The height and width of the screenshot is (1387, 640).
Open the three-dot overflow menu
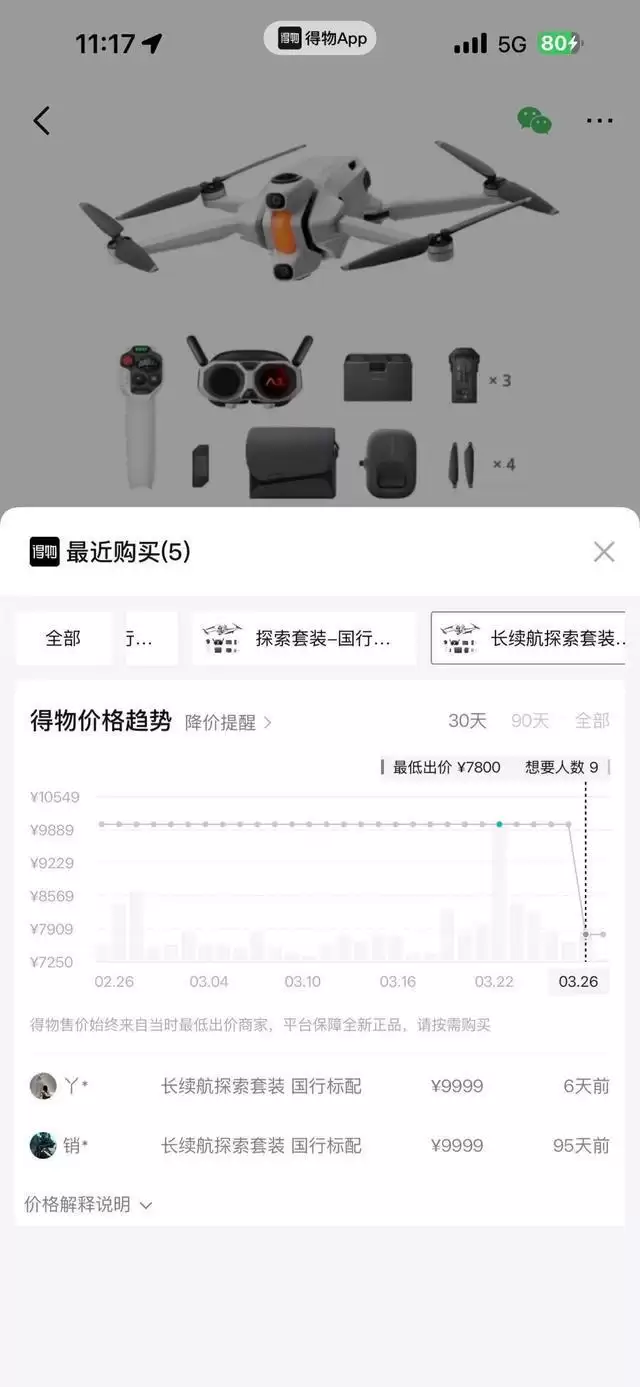599,121
